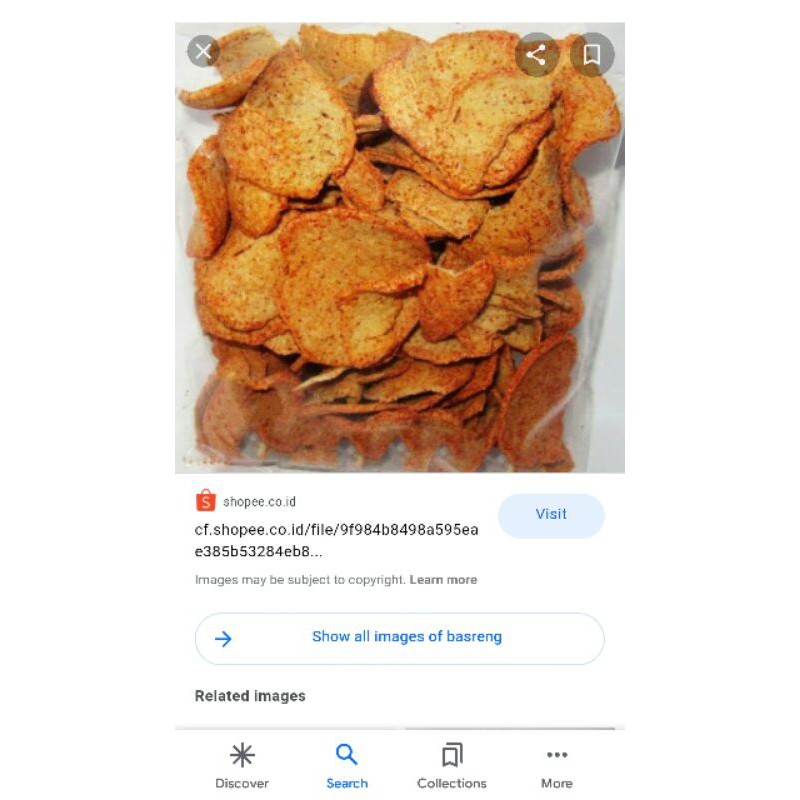The height and width of the screenshot is (800, 800).
Task: Go to the Search tab
Action: coord(347,766)
